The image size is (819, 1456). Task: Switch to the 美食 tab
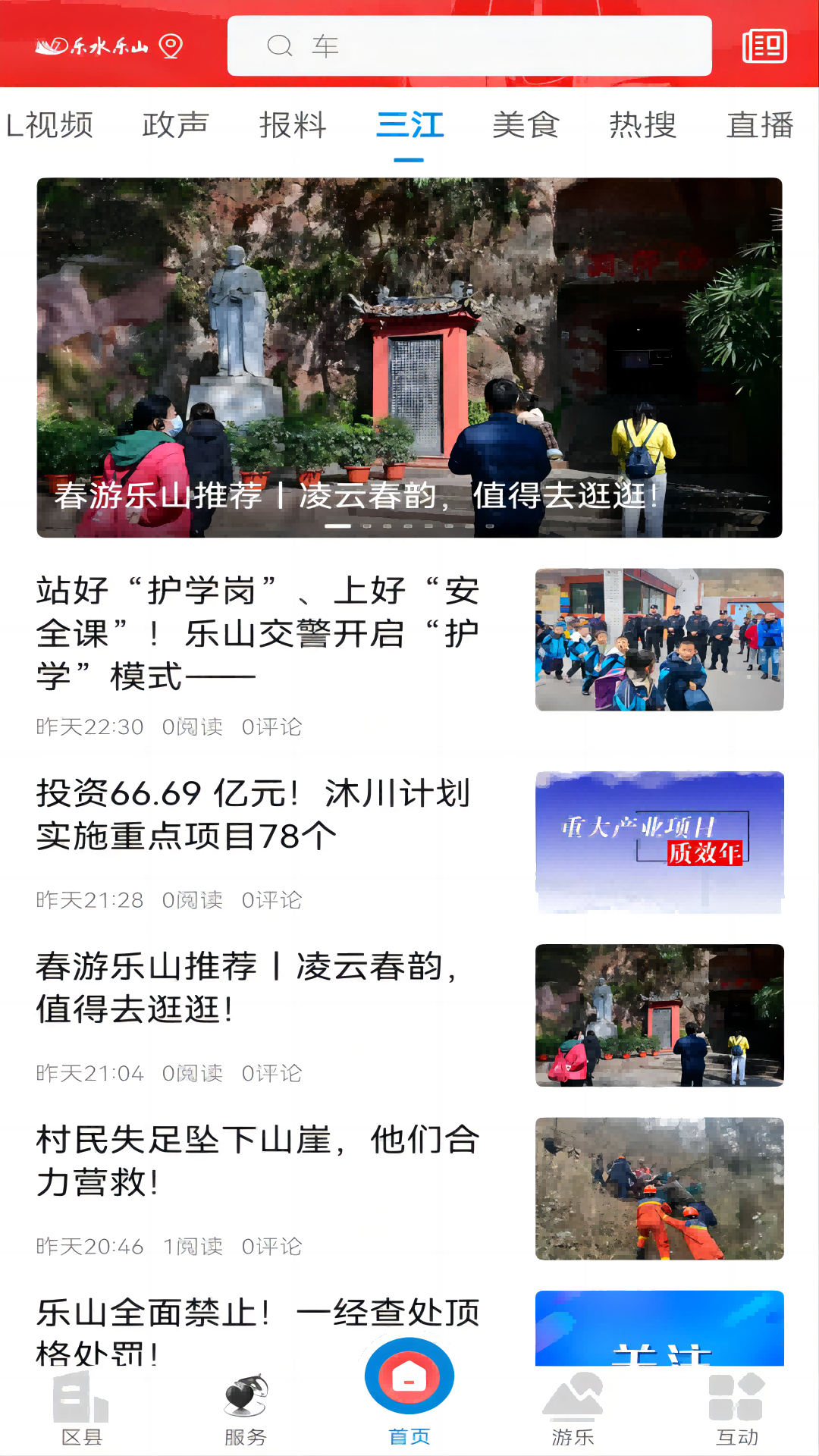pyautogui.click(x=526, y=125)
